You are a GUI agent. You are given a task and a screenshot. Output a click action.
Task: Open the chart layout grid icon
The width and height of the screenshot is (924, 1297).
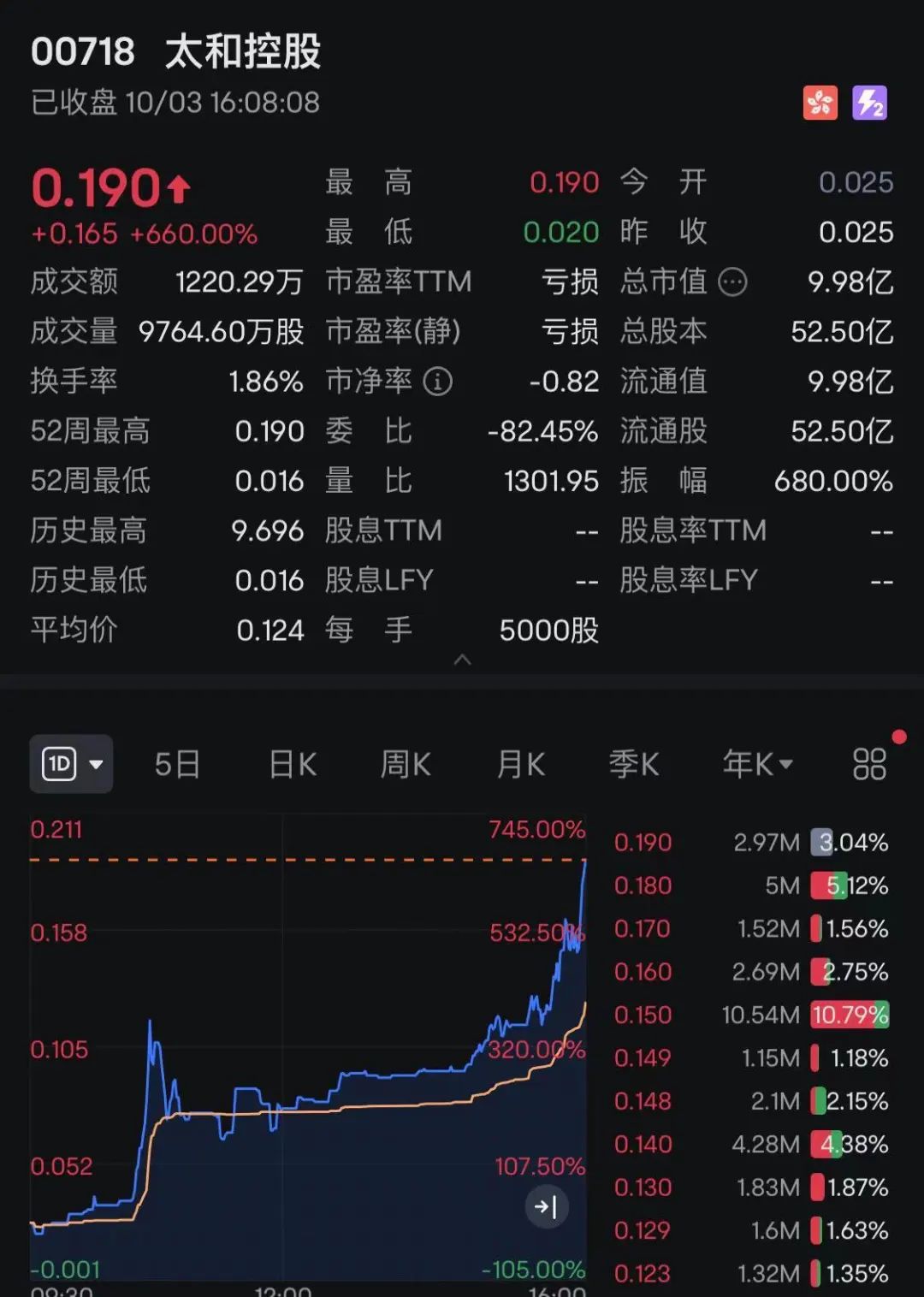point(868,764)
